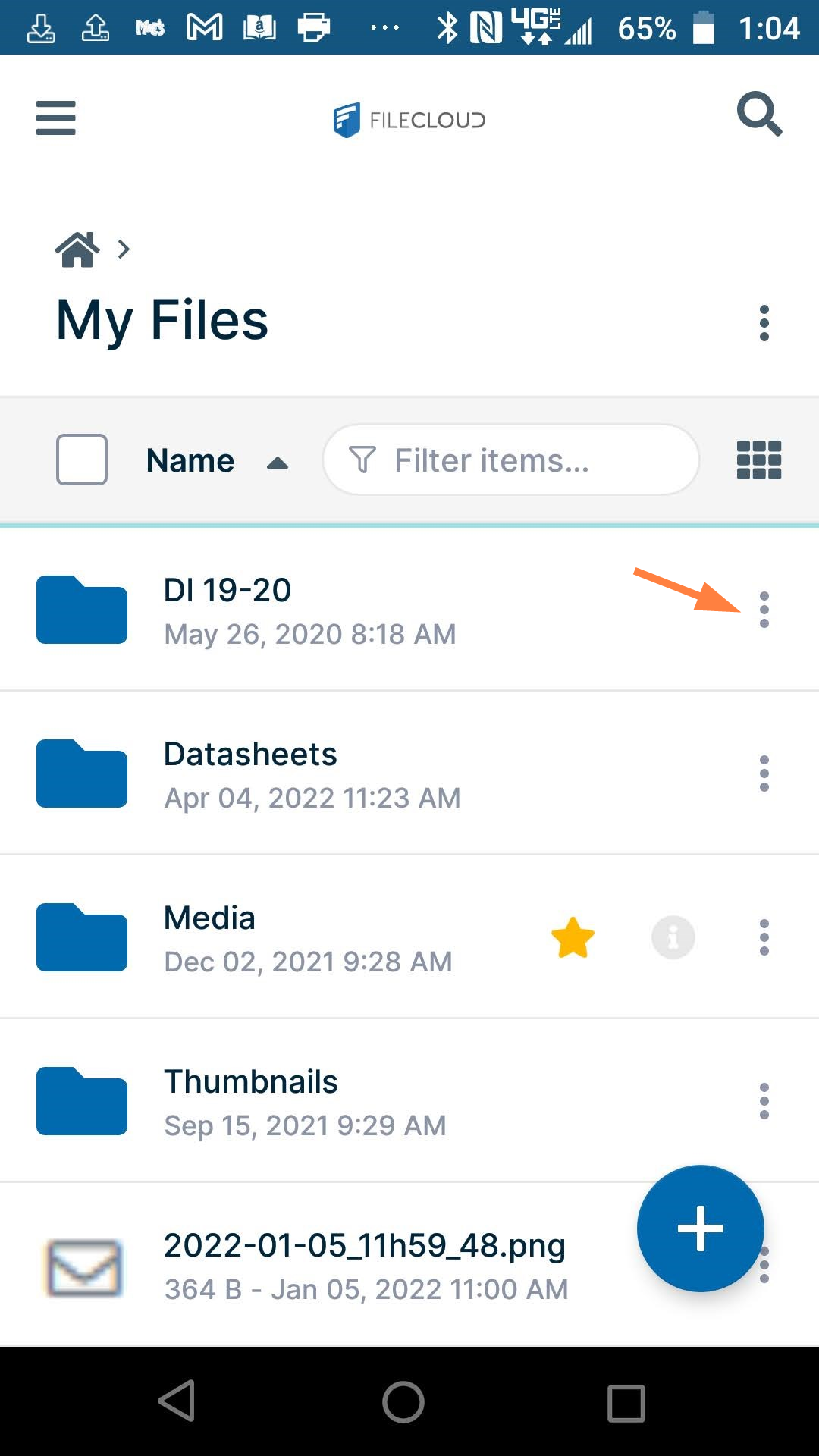Open the filter icon in filter field
The image size is (819, 1456).
(x=363, y=460)
